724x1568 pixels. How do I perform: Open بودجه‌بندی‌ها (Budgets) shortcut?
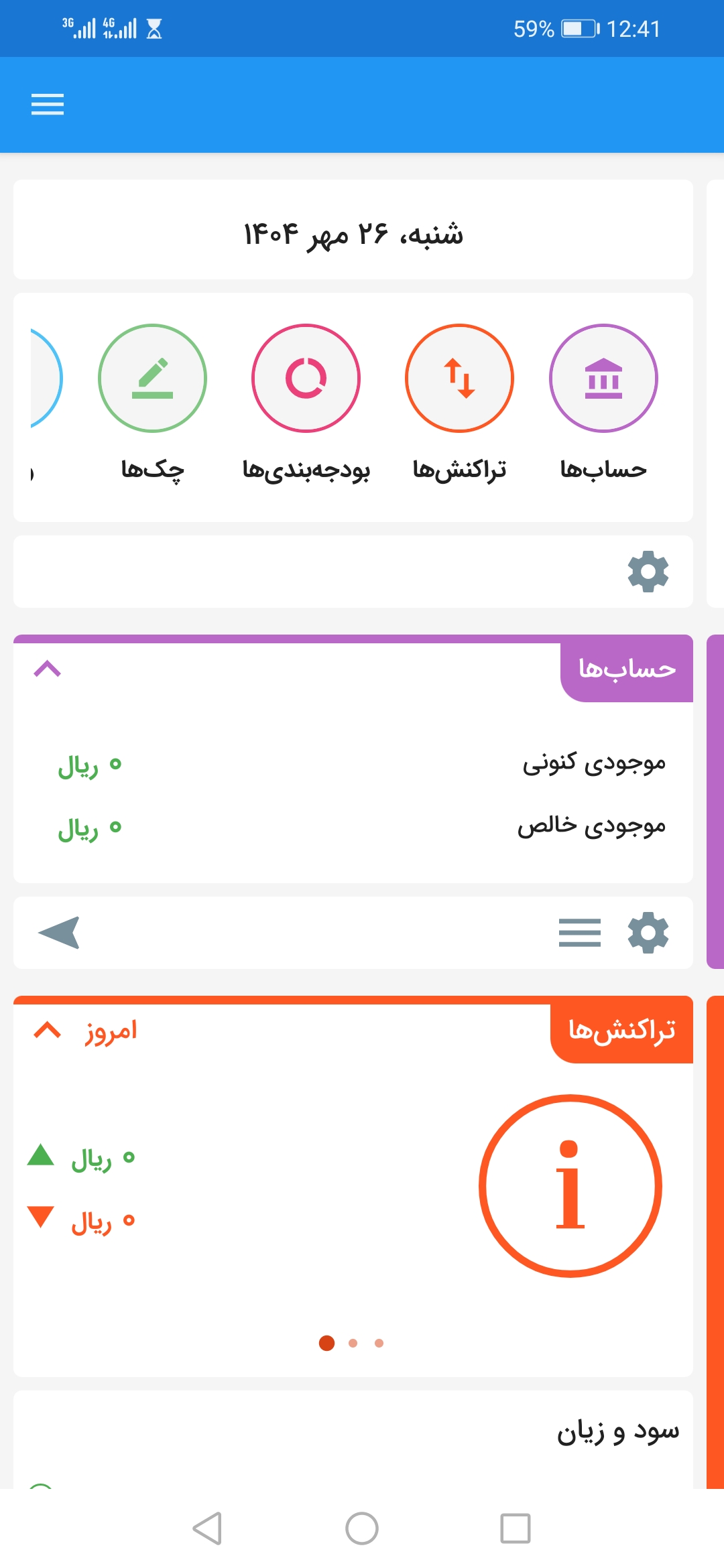pos(306,379)
